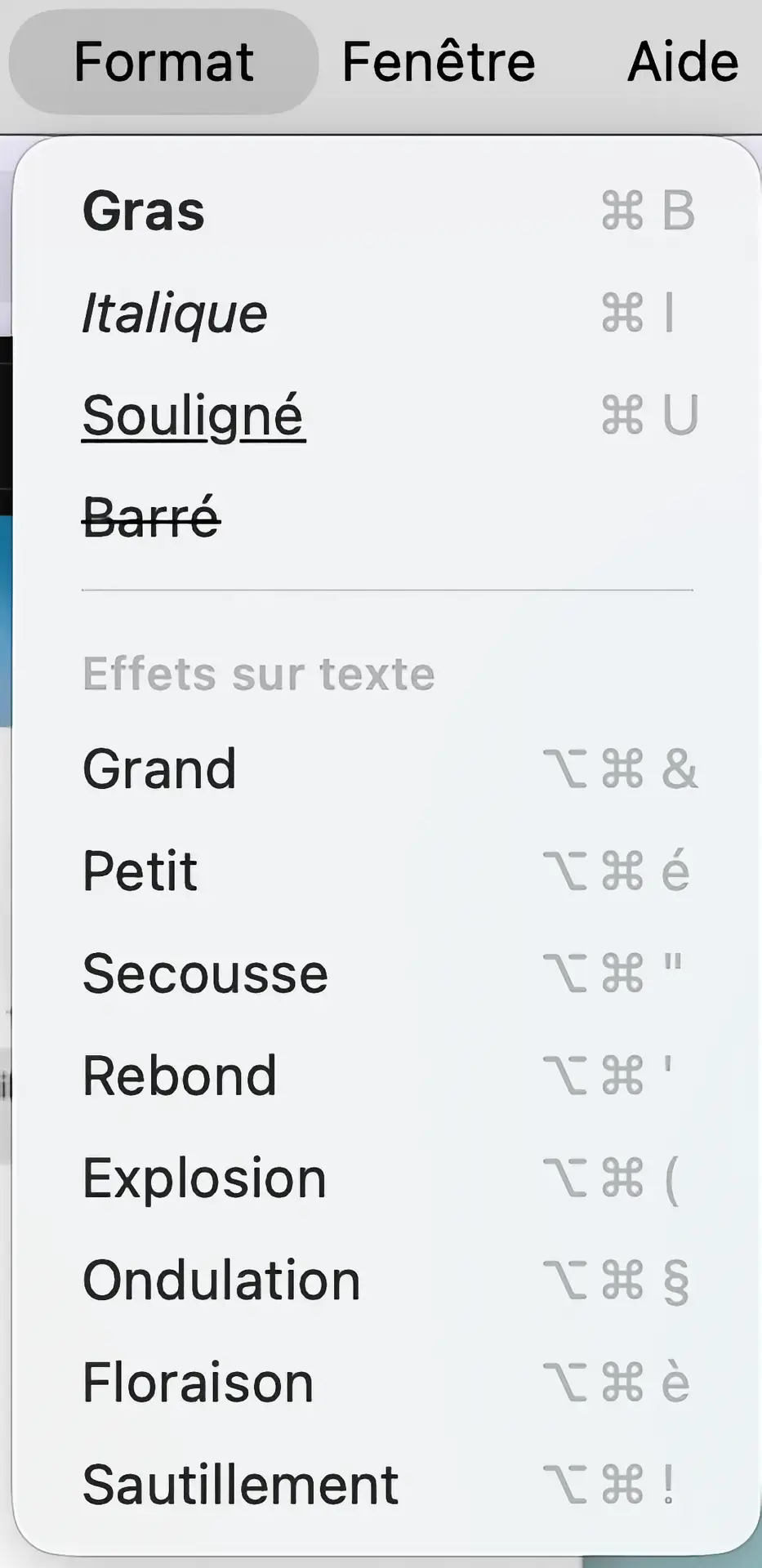The width and height of the screenshot is (762, 1568).
Task: Choose Barré to strike through text
Action: 150,517
